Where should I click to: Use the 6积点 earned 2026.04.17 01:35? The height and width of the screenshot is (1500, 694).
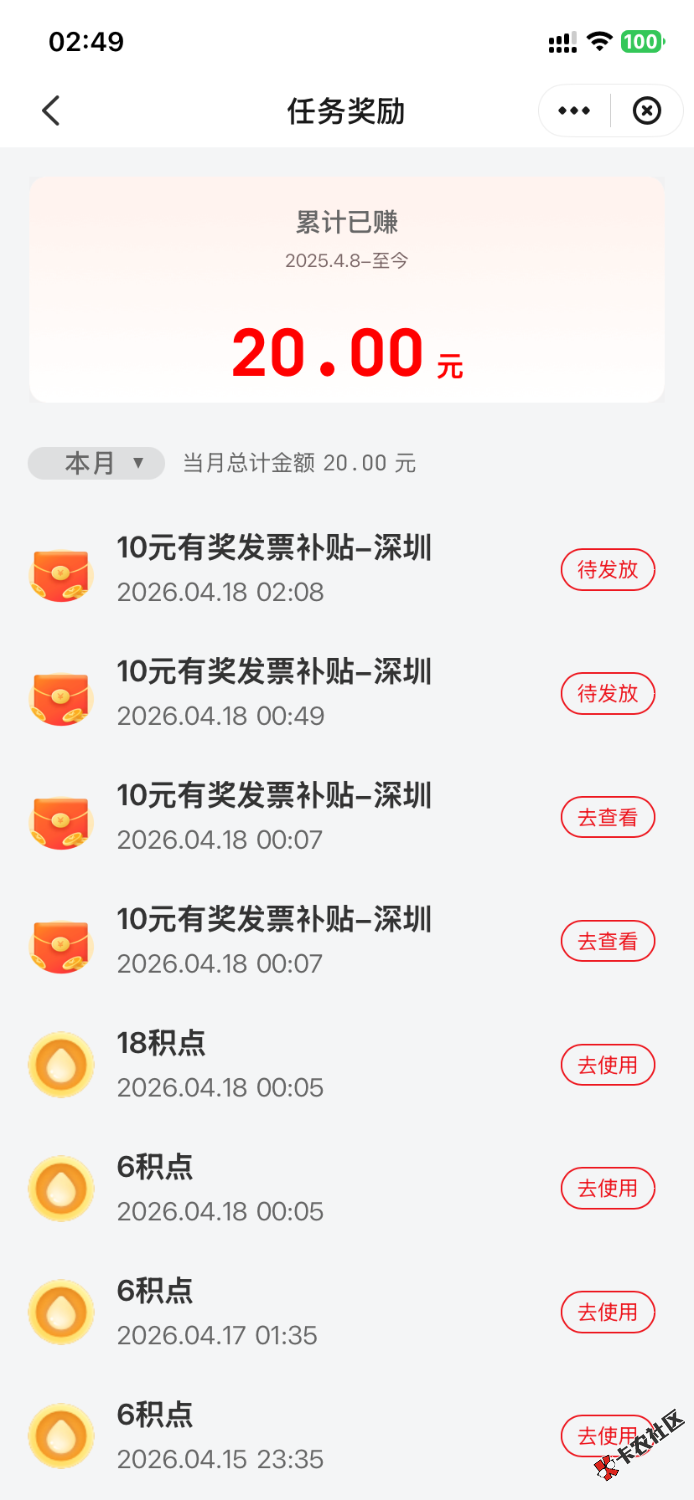[607, 1313]
